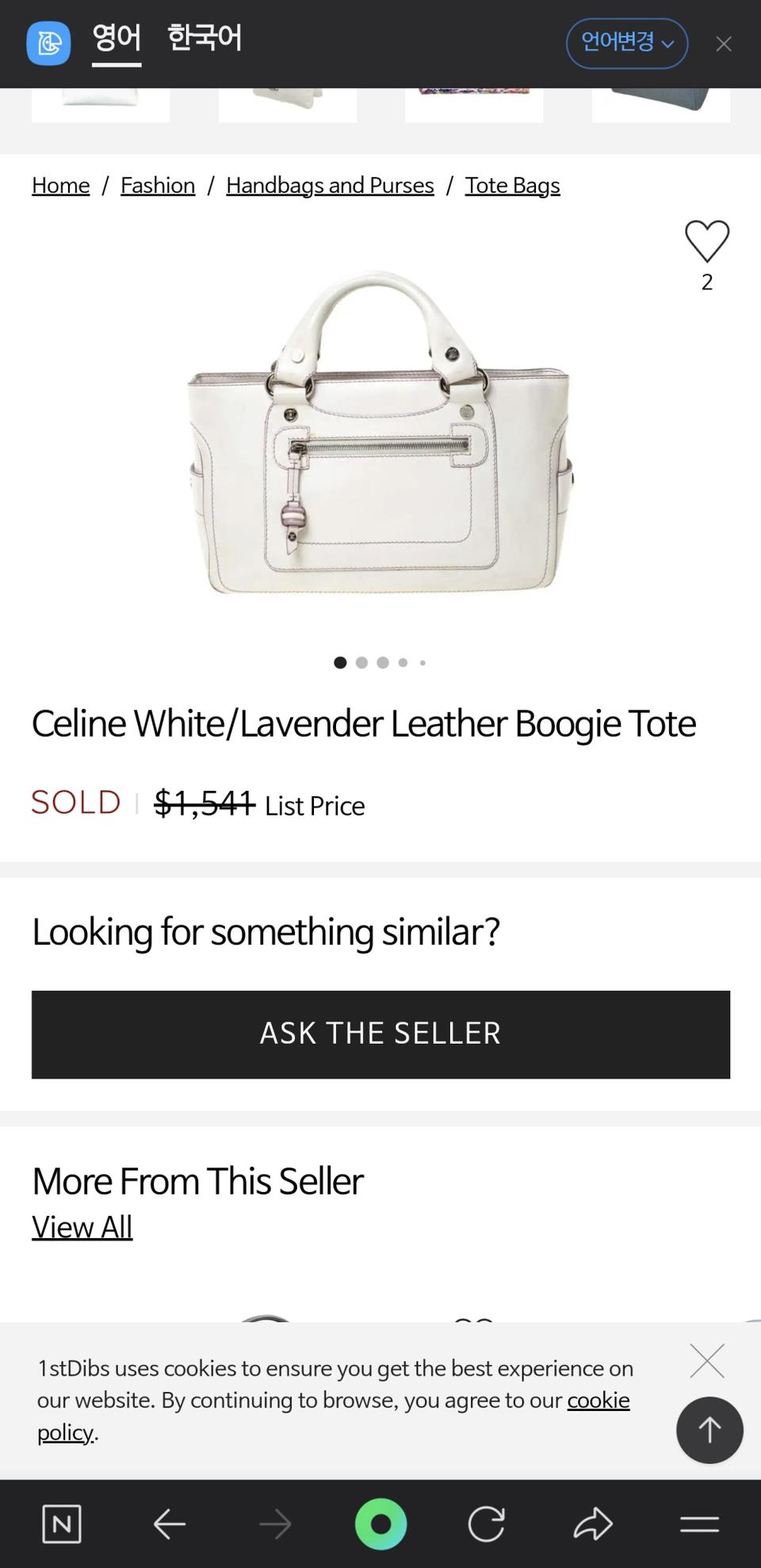Open Handbags and Purses category
Screen dimensions: 761x1568
(330, 186)
